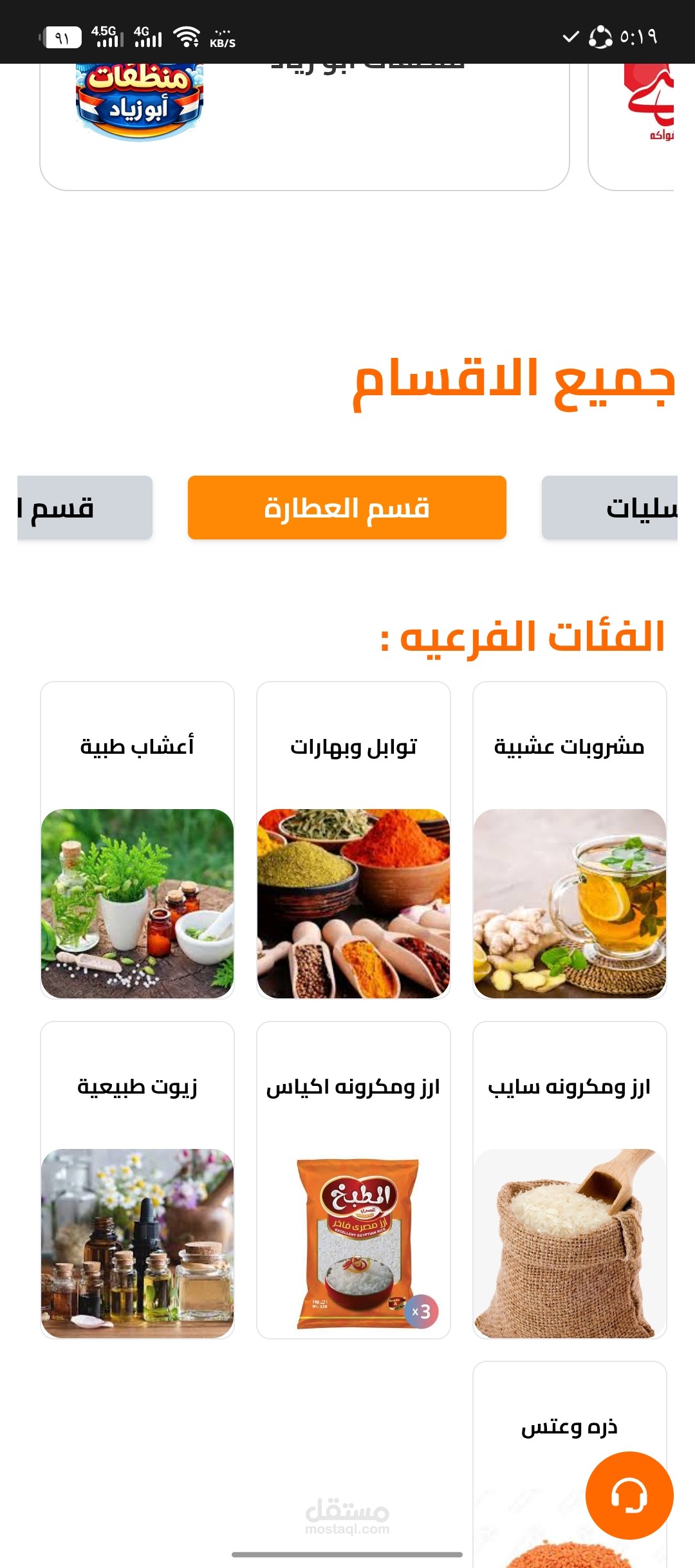Select the قسم العطارة section tab
The image size is (695, 1568).
(347, 507)
